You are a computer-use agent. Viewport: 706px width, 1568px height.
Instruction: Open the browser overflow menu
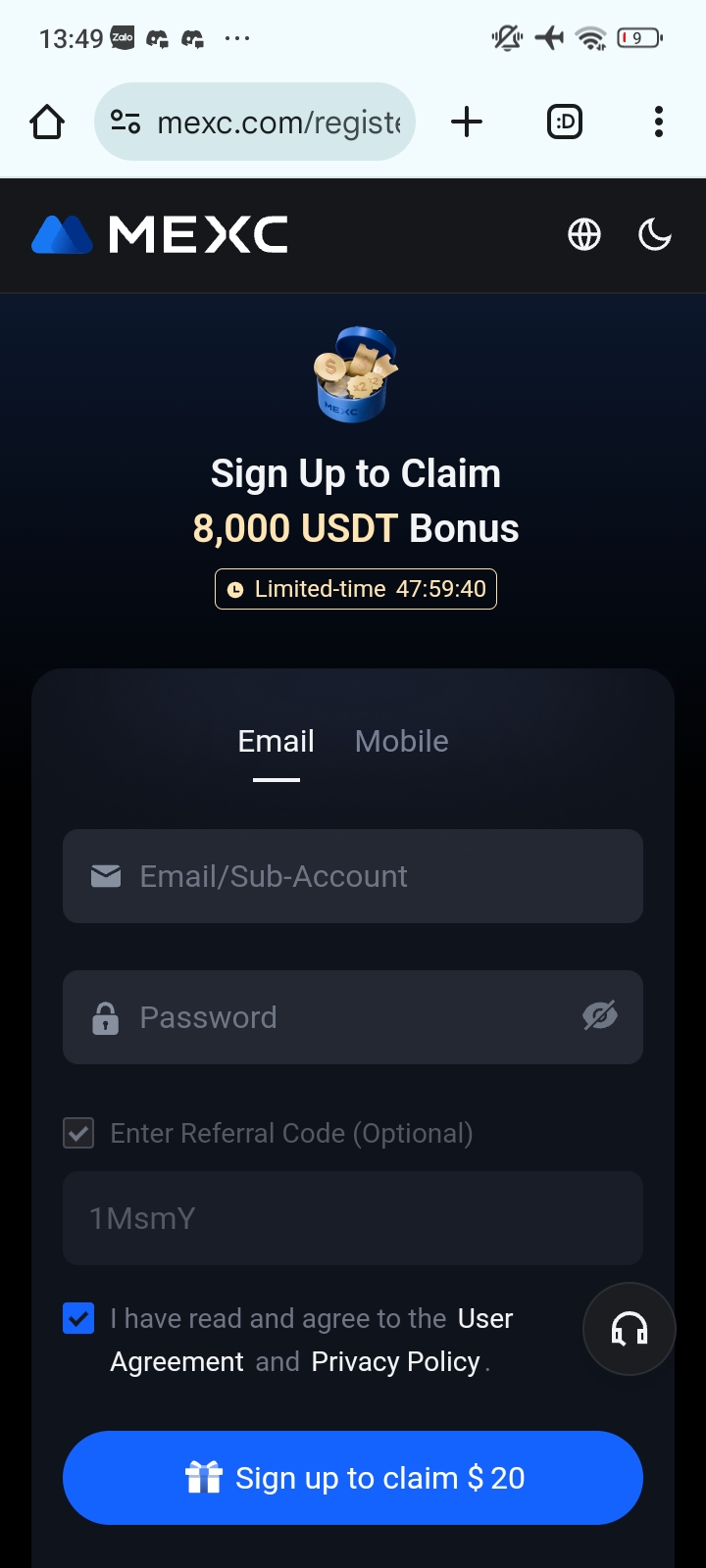pos(658,122)
